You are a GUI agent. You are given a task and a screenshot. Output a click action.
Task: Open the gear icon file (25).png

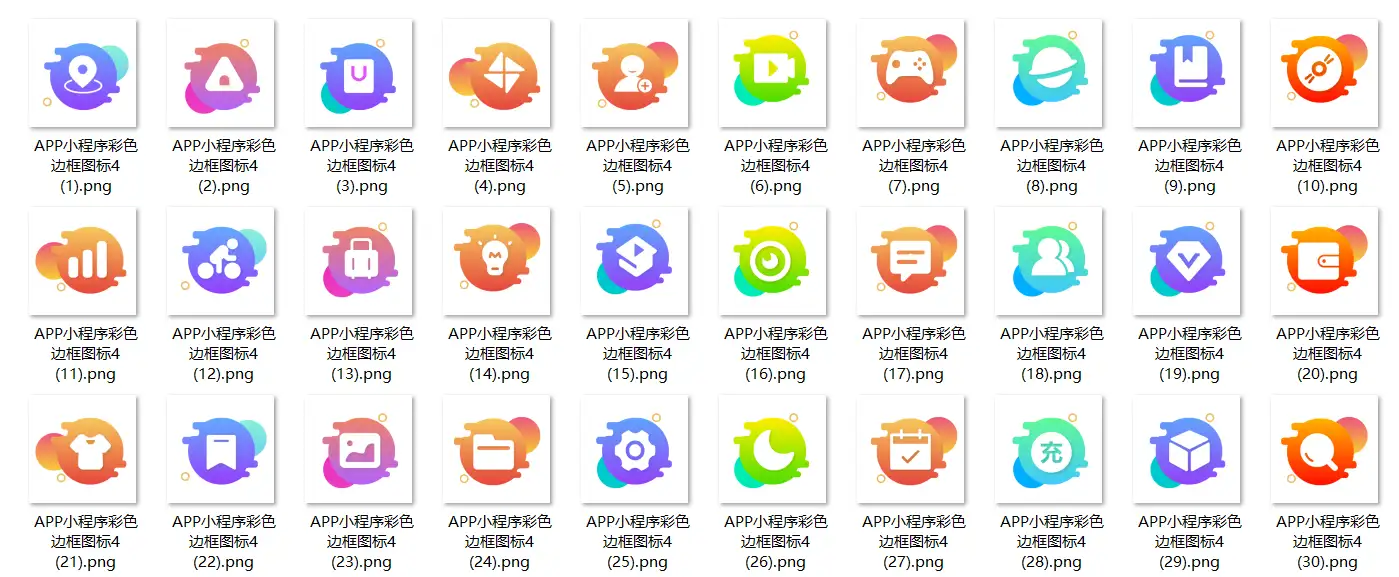click(636, 449)
